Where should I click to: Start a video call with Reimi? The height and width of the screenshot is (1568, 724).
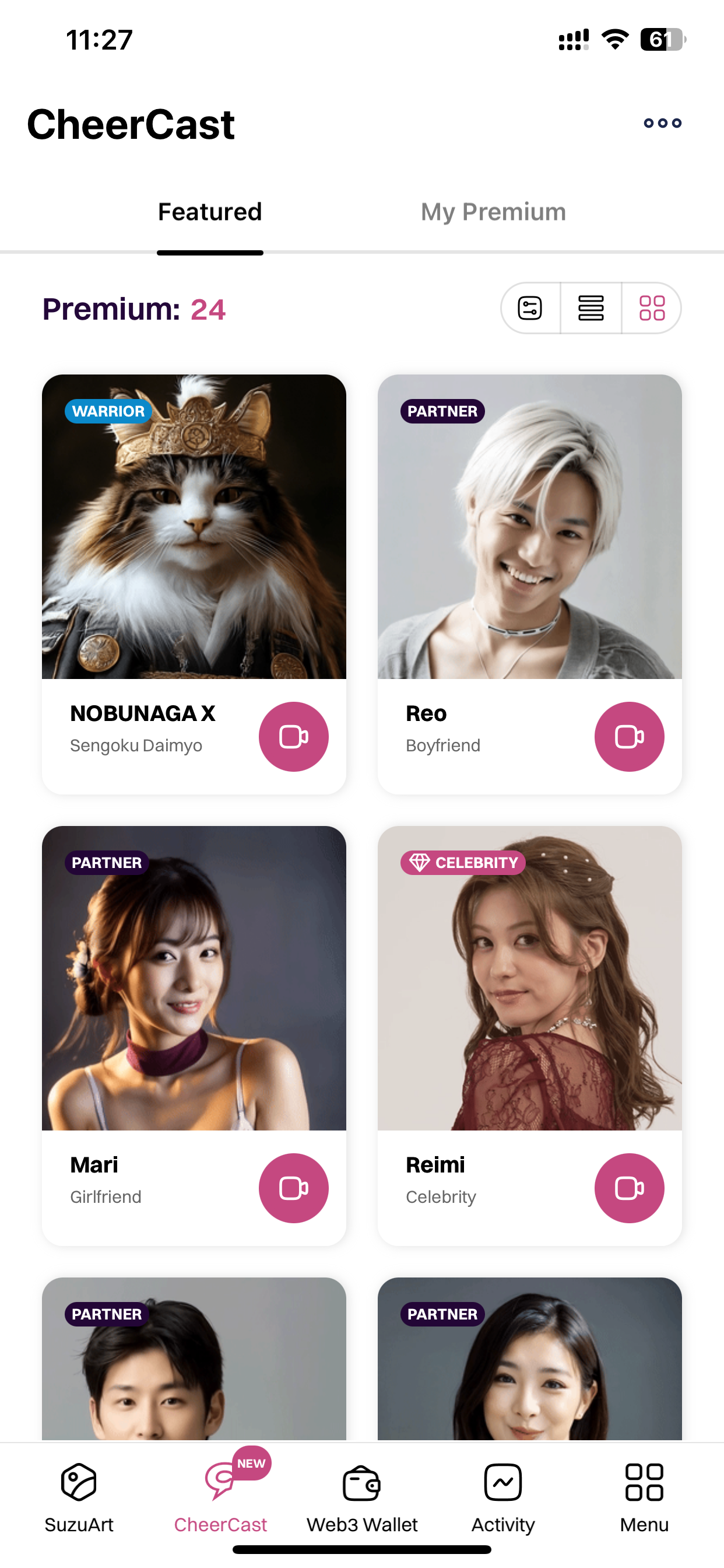(628, 1188)
